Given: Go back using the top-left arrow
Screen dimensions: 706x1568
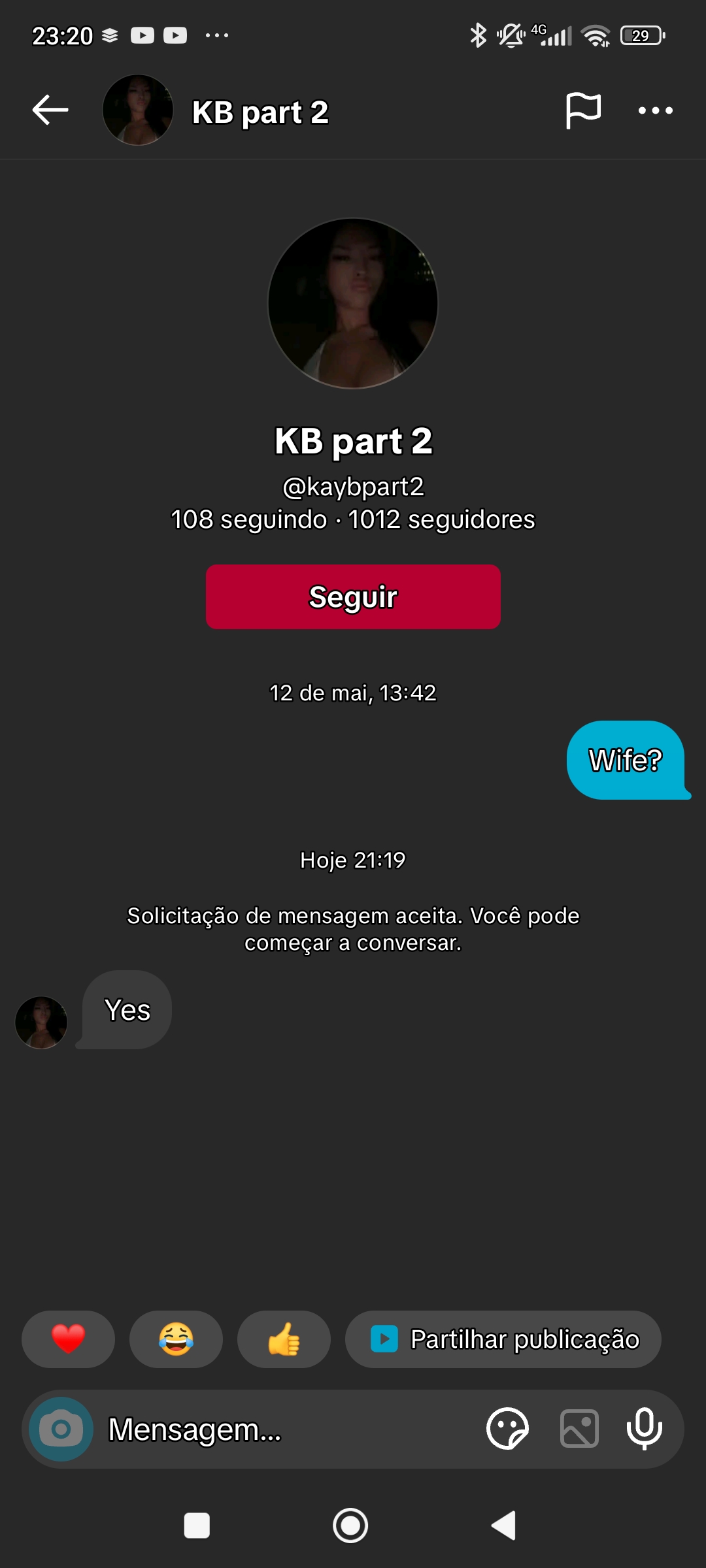Looking at the screenshot, I should click(x=50, y=110).
